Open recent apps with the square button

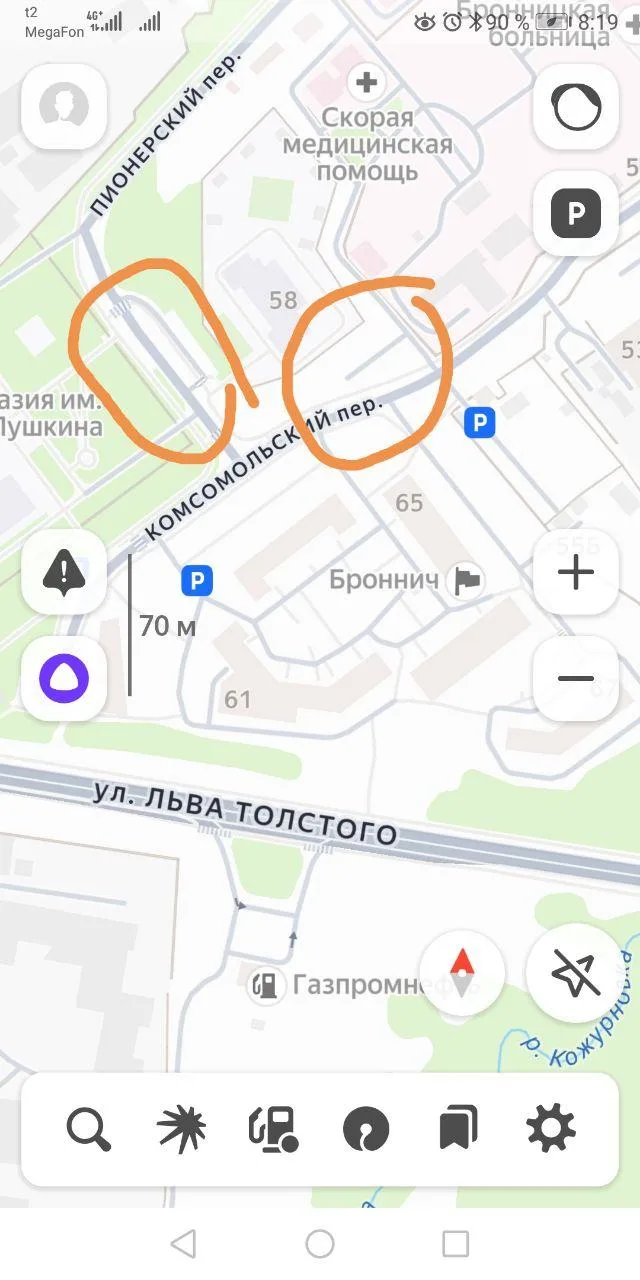456,1243
